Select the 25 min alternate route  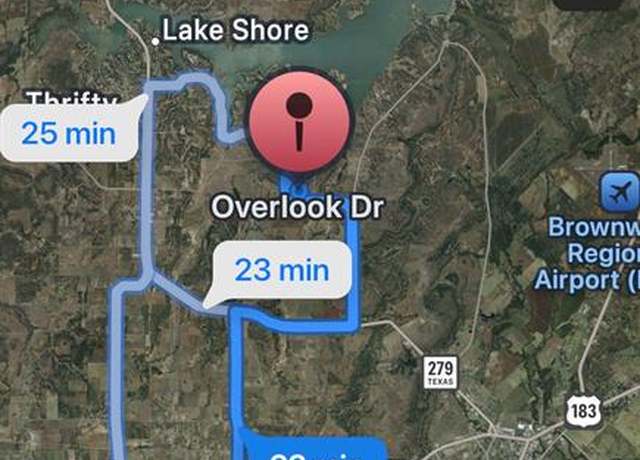pos(68,133)
